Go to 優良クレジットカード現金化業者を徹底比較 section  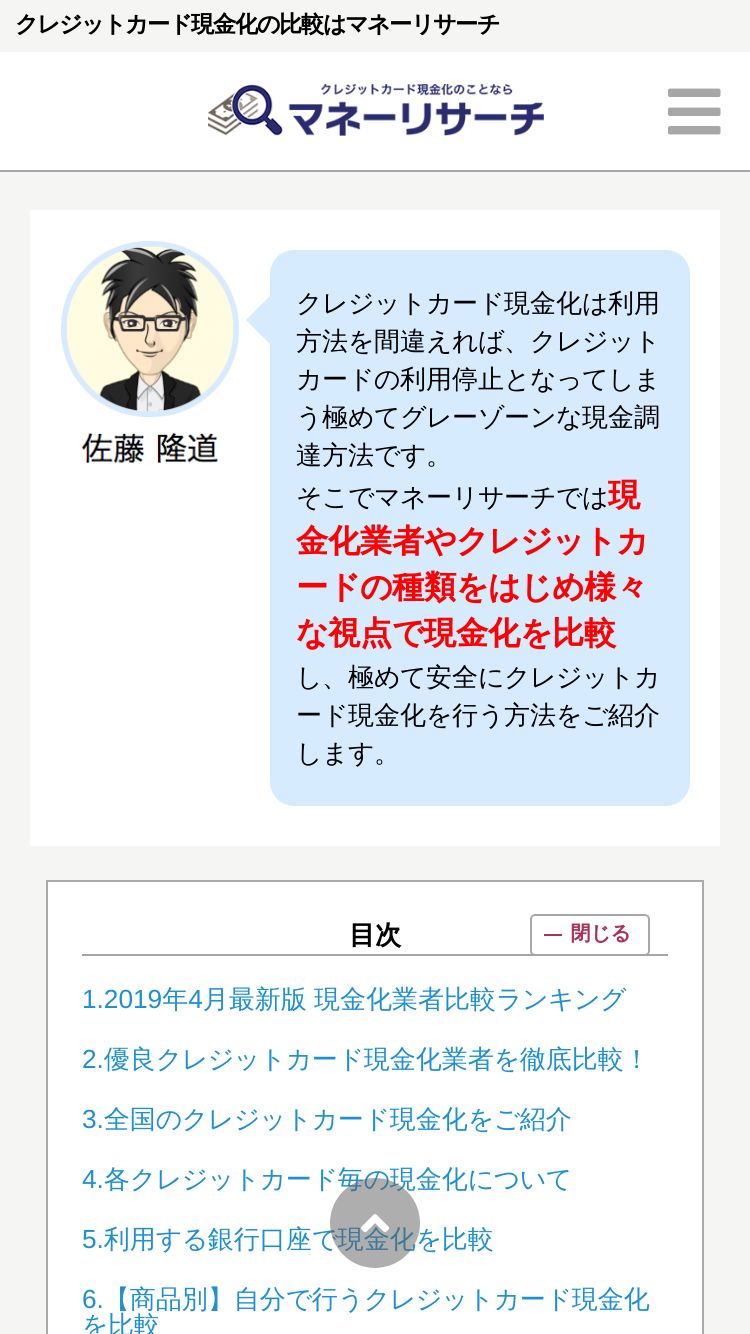(x=365, y=1059)
